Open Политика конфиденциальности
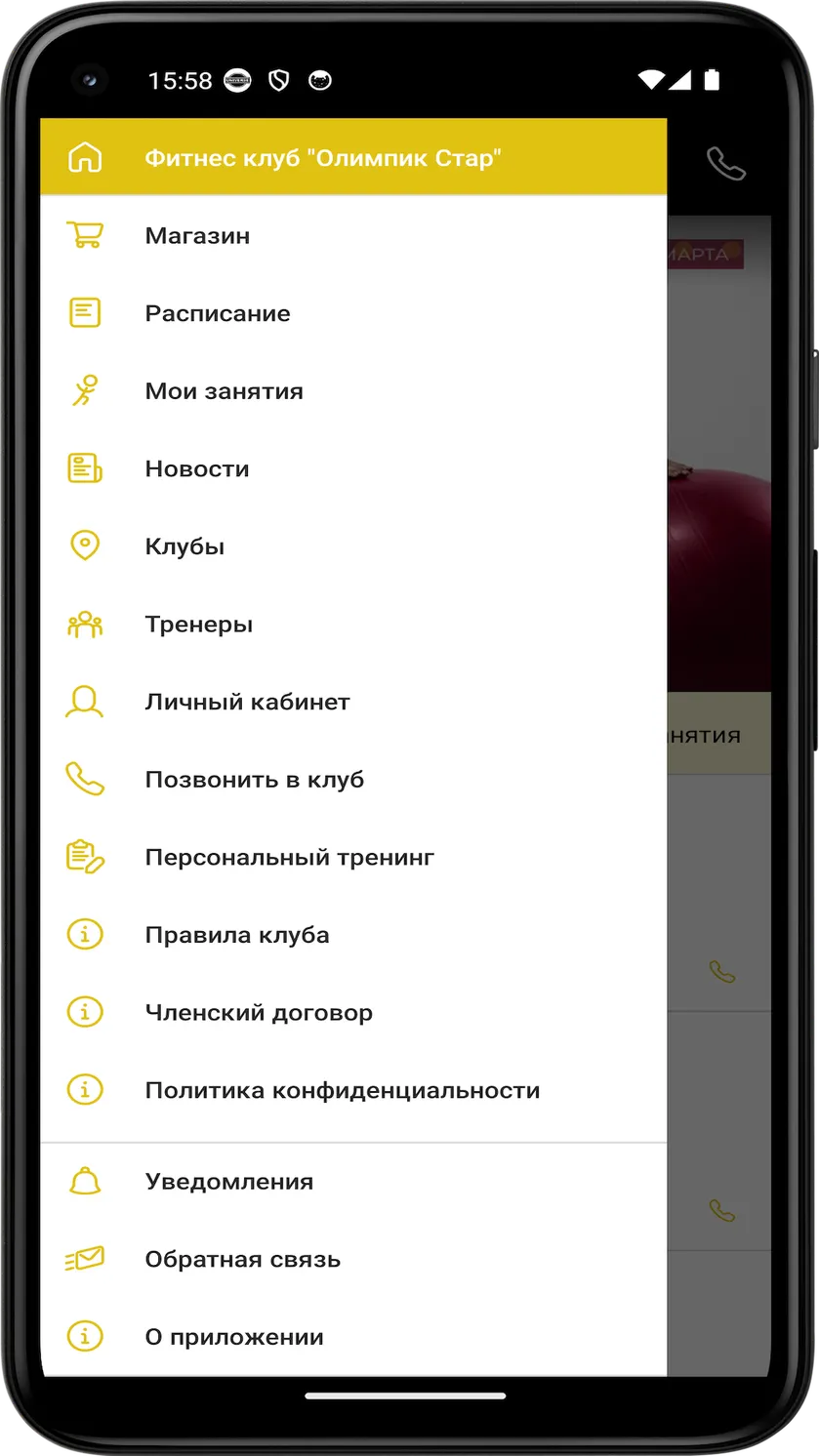 pyautogui.click(x=353, y=1090)
